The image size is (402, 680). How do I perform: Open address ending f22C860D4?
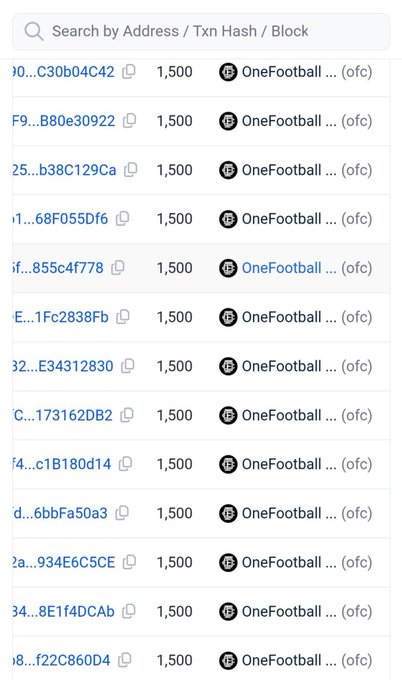62,660
